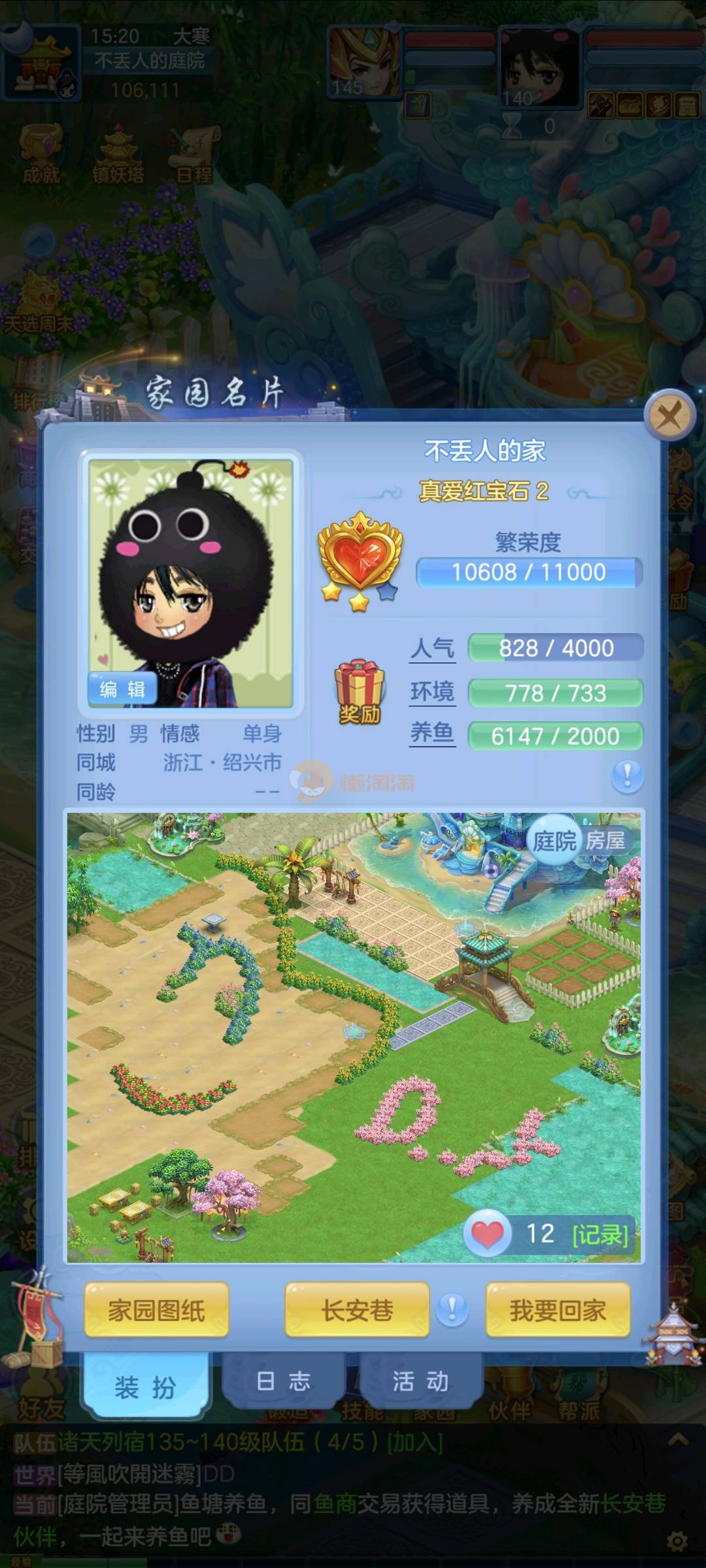
Task: Open 养鱼 details
Action: 432,734
